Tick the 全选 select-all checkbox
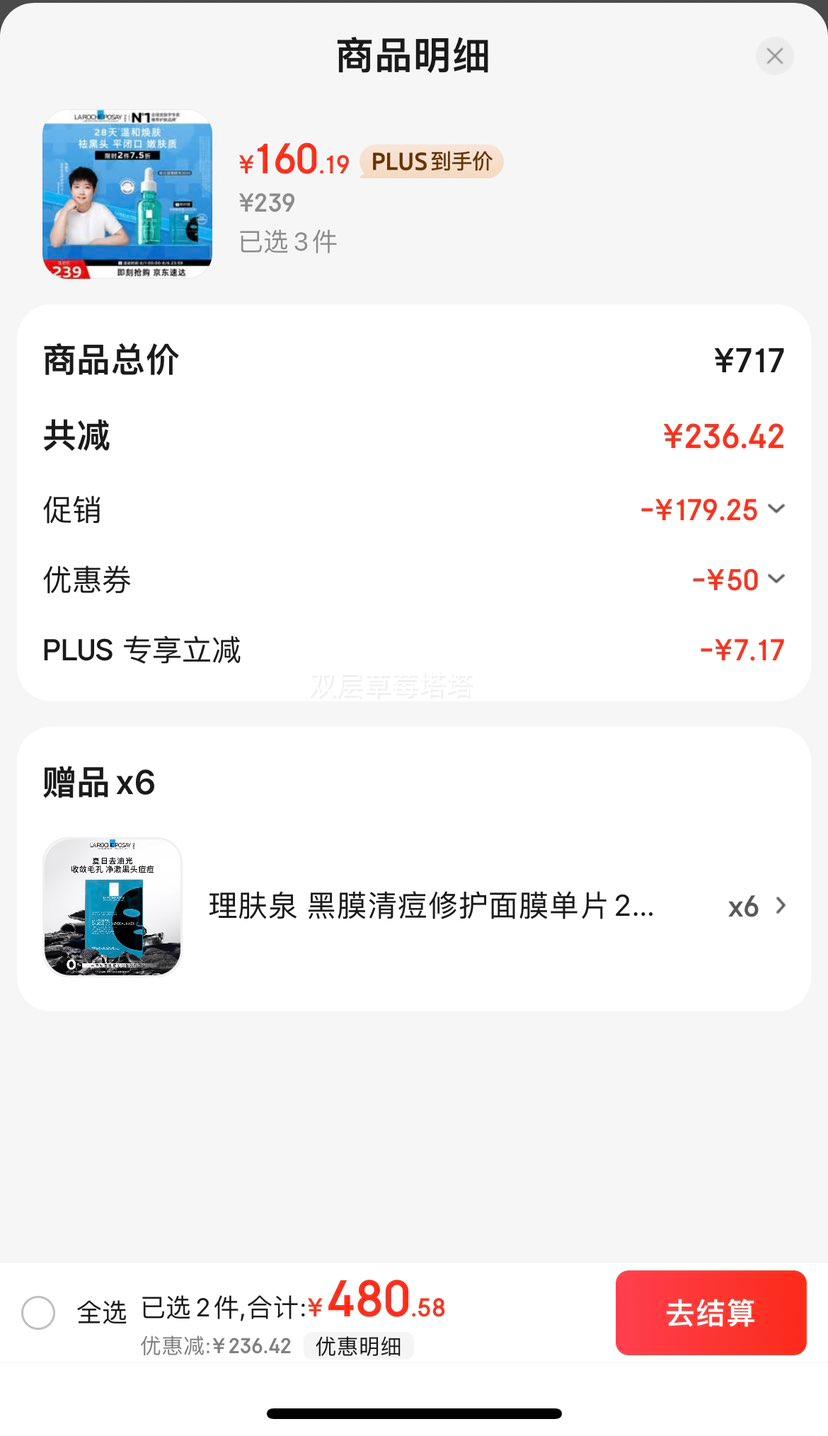The width and height of the screenshot is (828, 1436). pos(38,1312)
